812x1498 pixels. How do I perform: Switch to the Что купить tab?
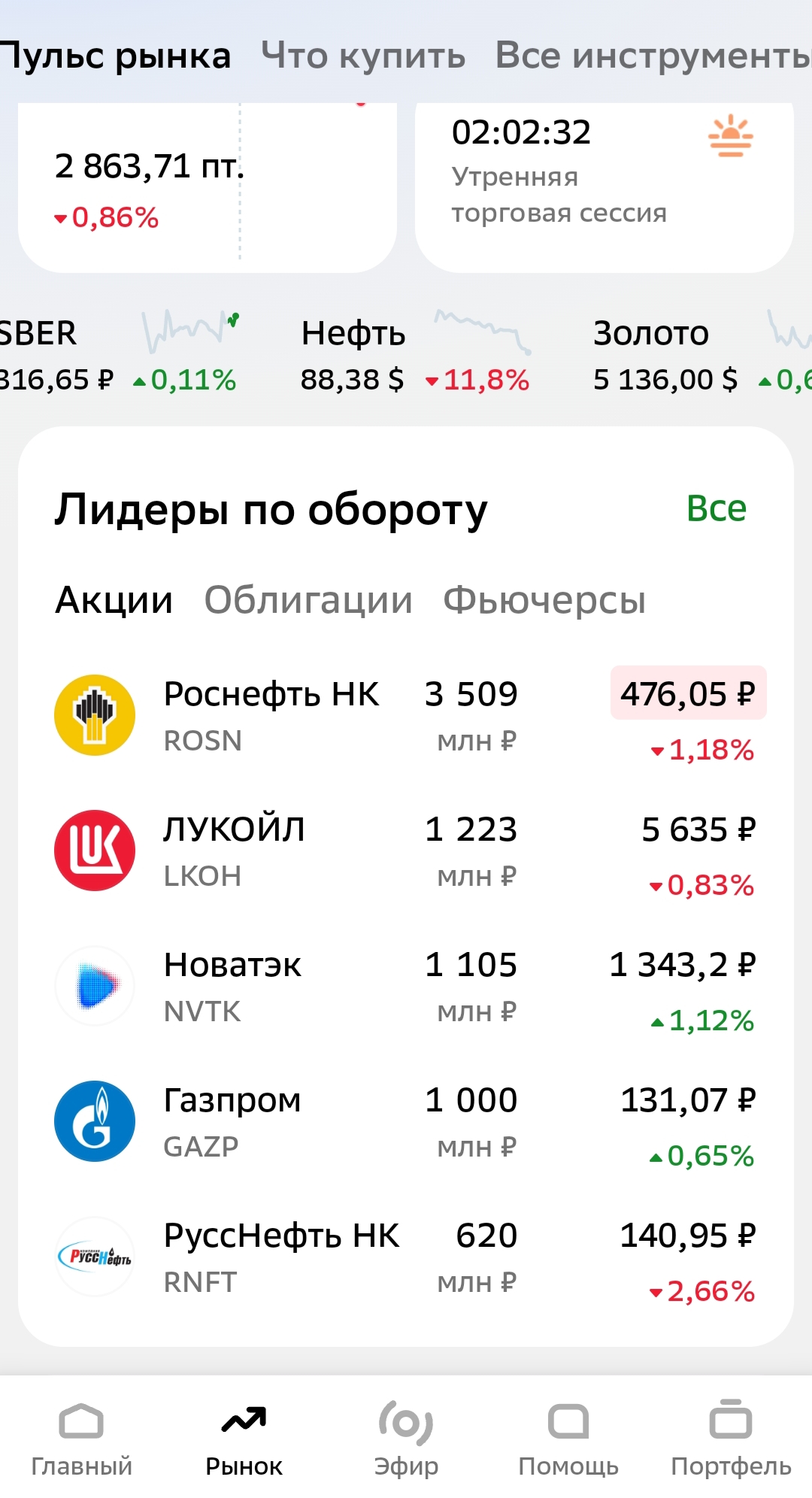click(x=363, y=56)
